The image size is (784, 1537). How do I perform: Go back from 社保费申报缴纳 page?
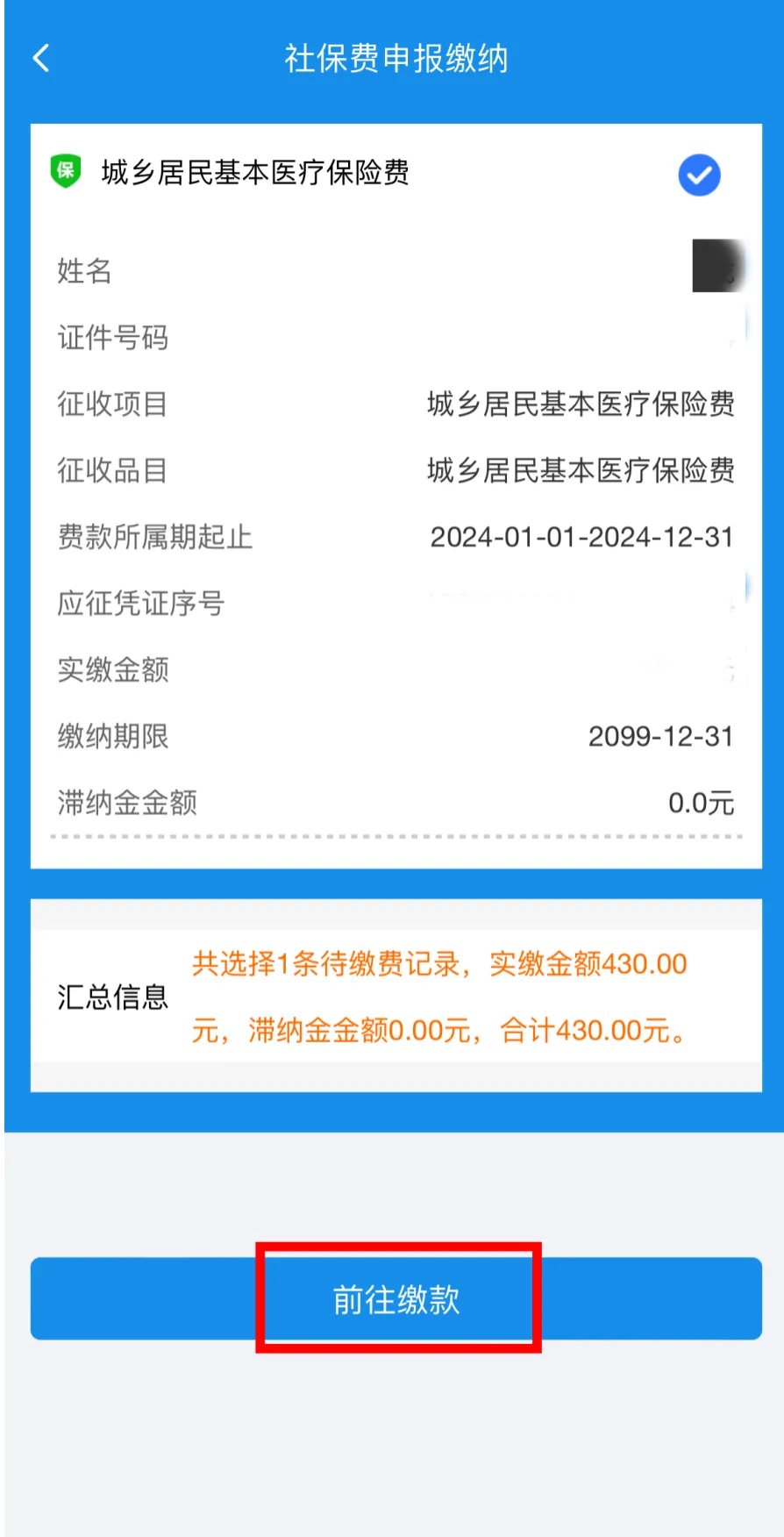click(41, 58)
